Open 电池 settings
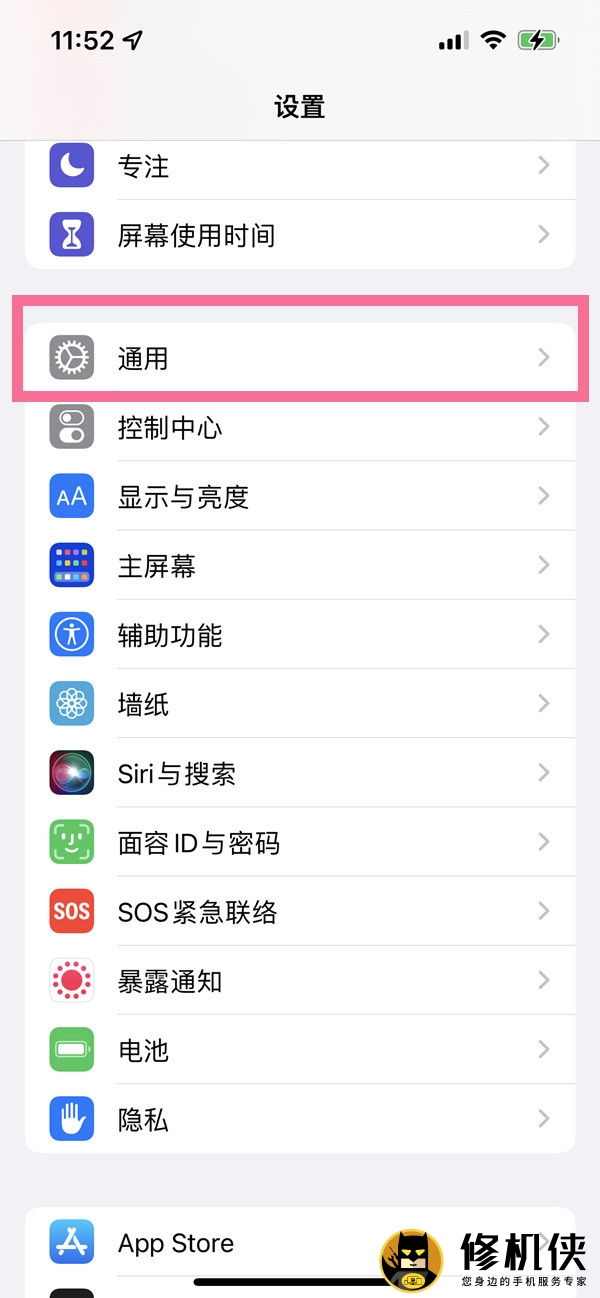Screen dimensions: 600x1298 [x=300, y=1050]
